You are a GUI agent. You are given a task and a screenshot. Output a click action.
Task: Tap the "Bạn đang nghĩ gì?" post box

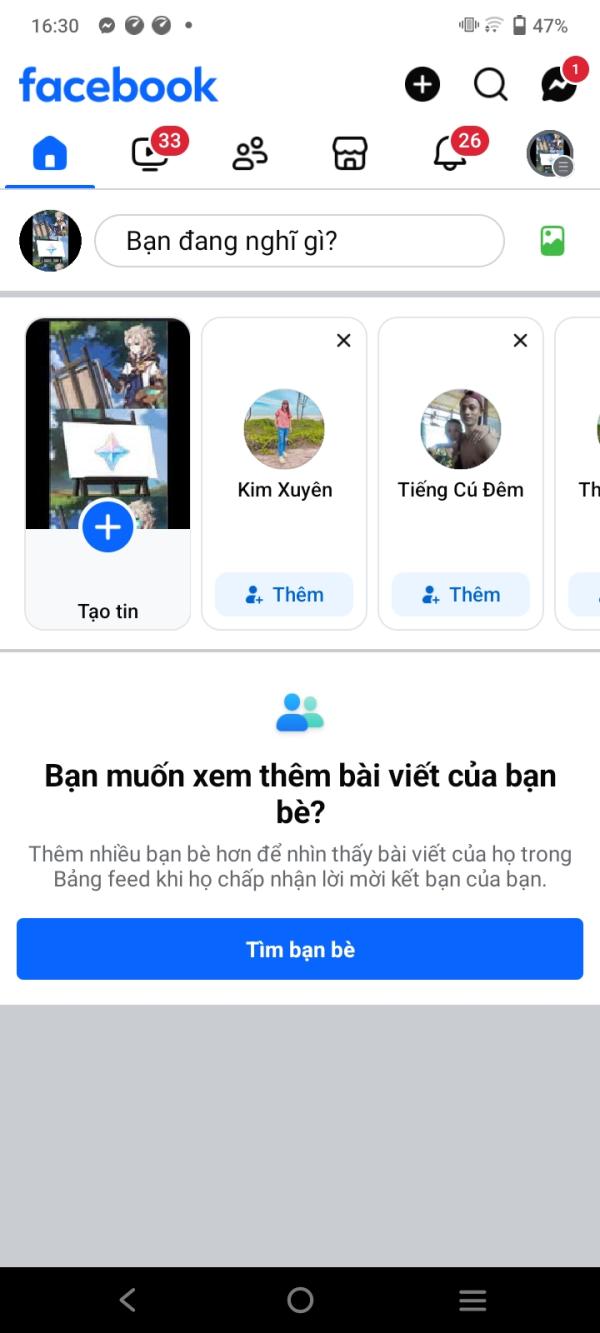299,241
